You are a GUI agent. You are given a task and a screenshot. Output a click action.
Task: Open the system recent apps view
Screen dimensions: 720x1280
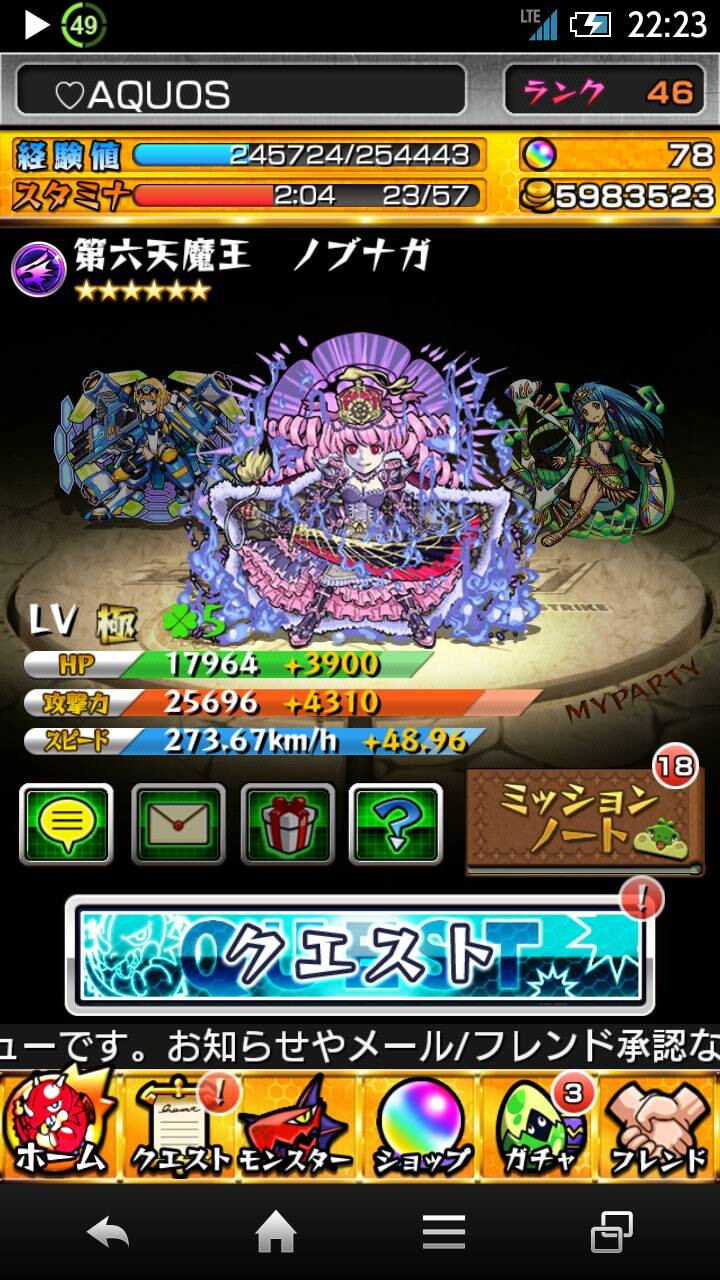click(611, 1234)
